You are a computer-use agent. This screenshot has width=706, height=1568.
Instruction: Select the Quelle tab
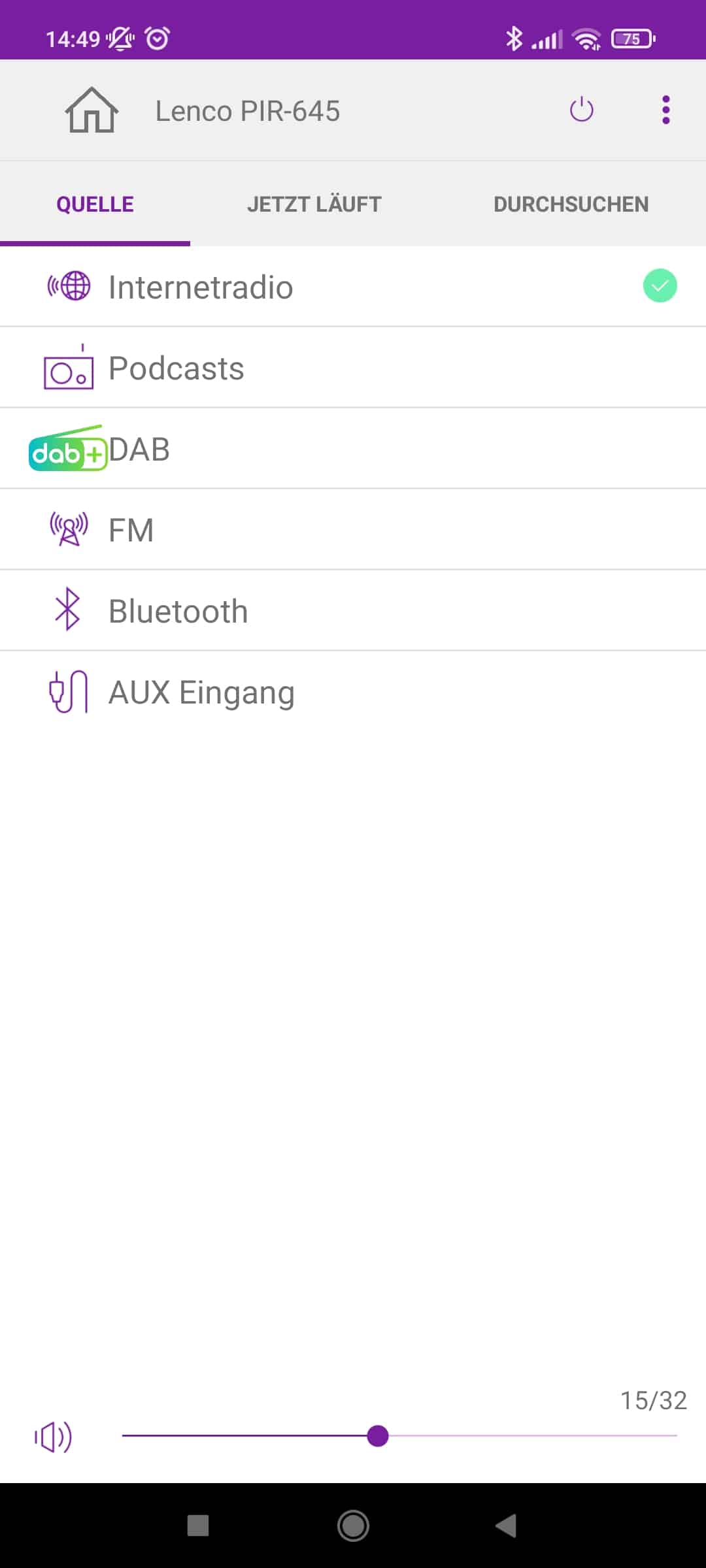pos(95,204)
